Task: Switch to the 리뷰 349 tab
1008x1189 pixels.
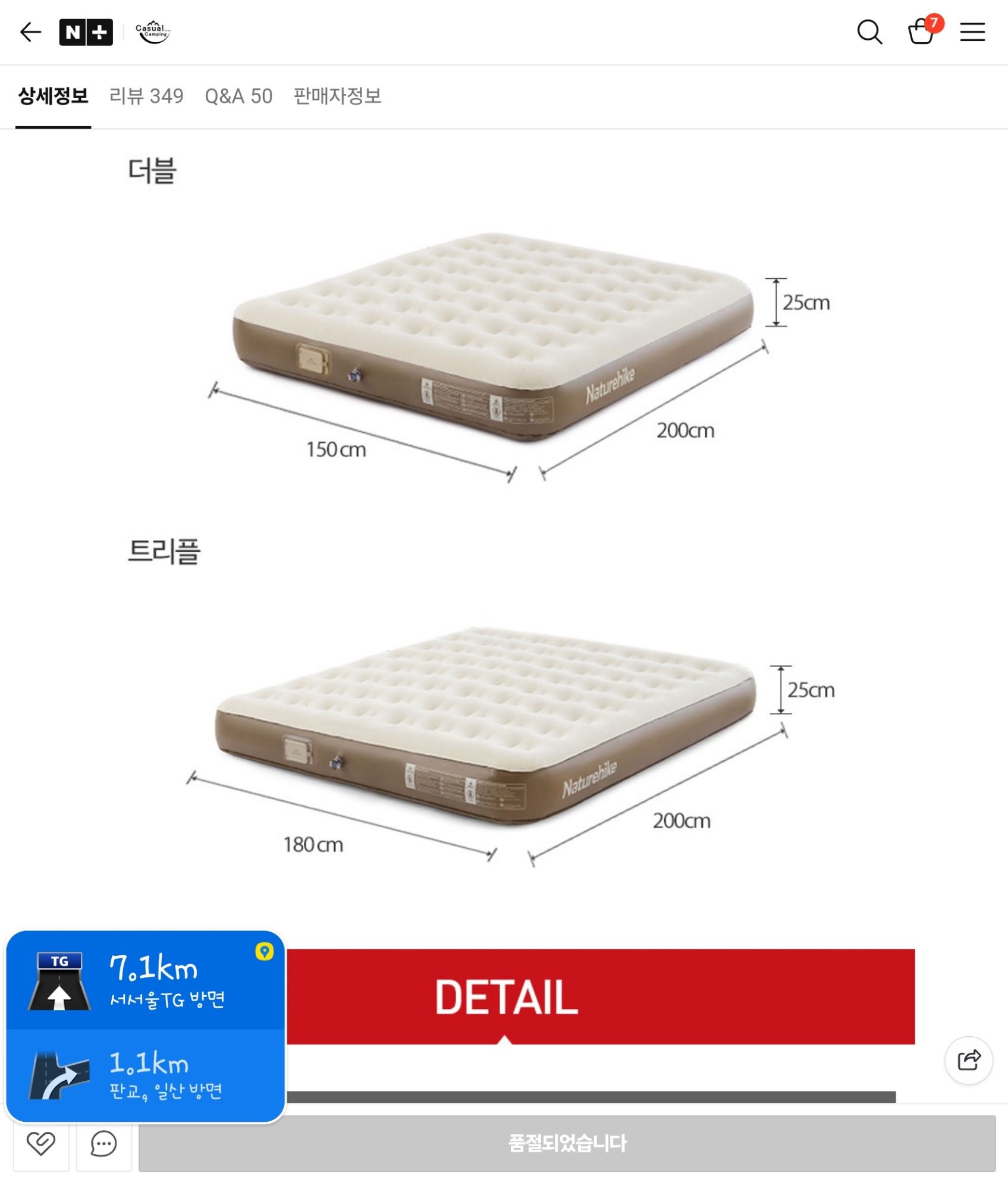Action: click(146, 96)
